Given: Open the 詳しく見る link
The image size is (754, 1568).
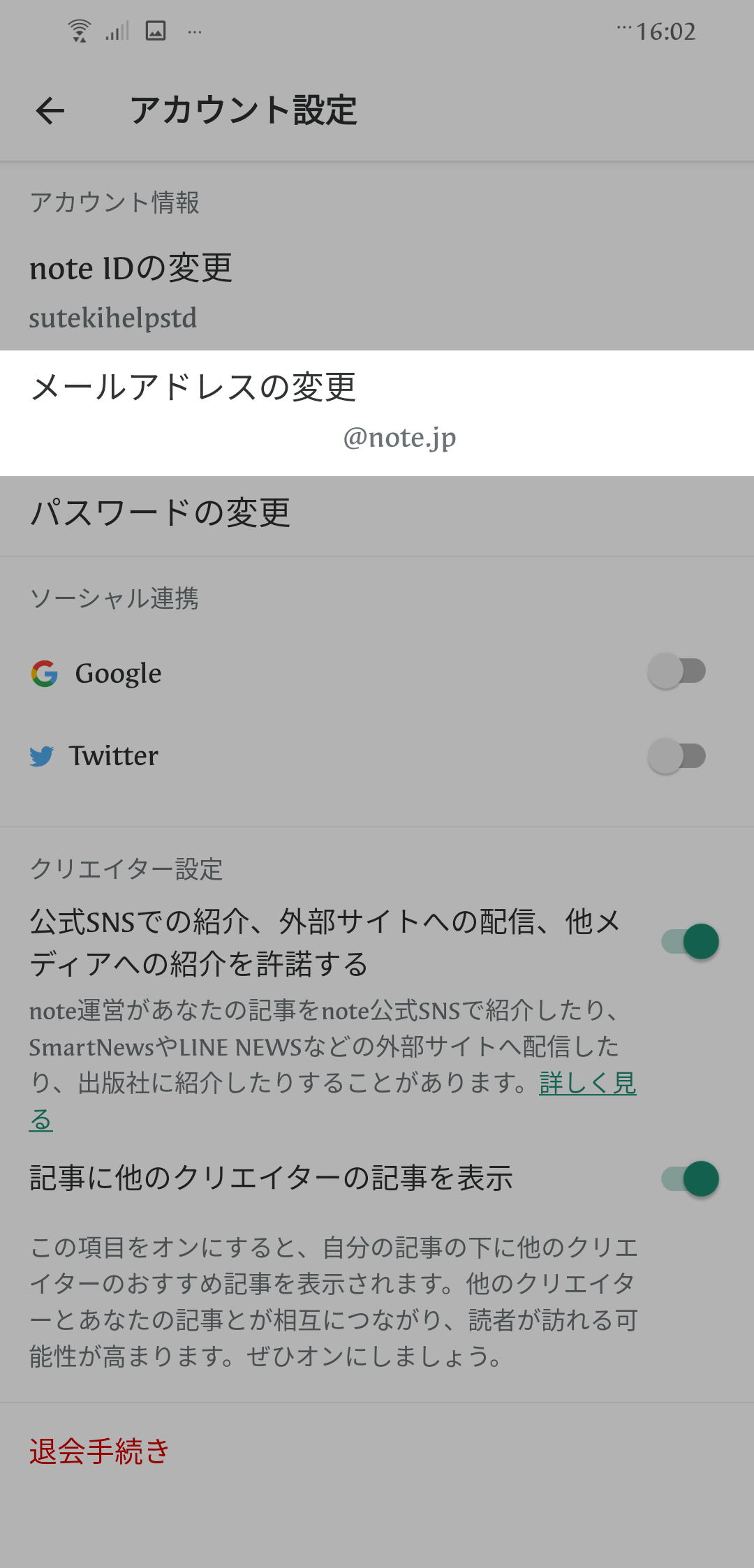Looking at the screenshot, I should [587, 1083].
